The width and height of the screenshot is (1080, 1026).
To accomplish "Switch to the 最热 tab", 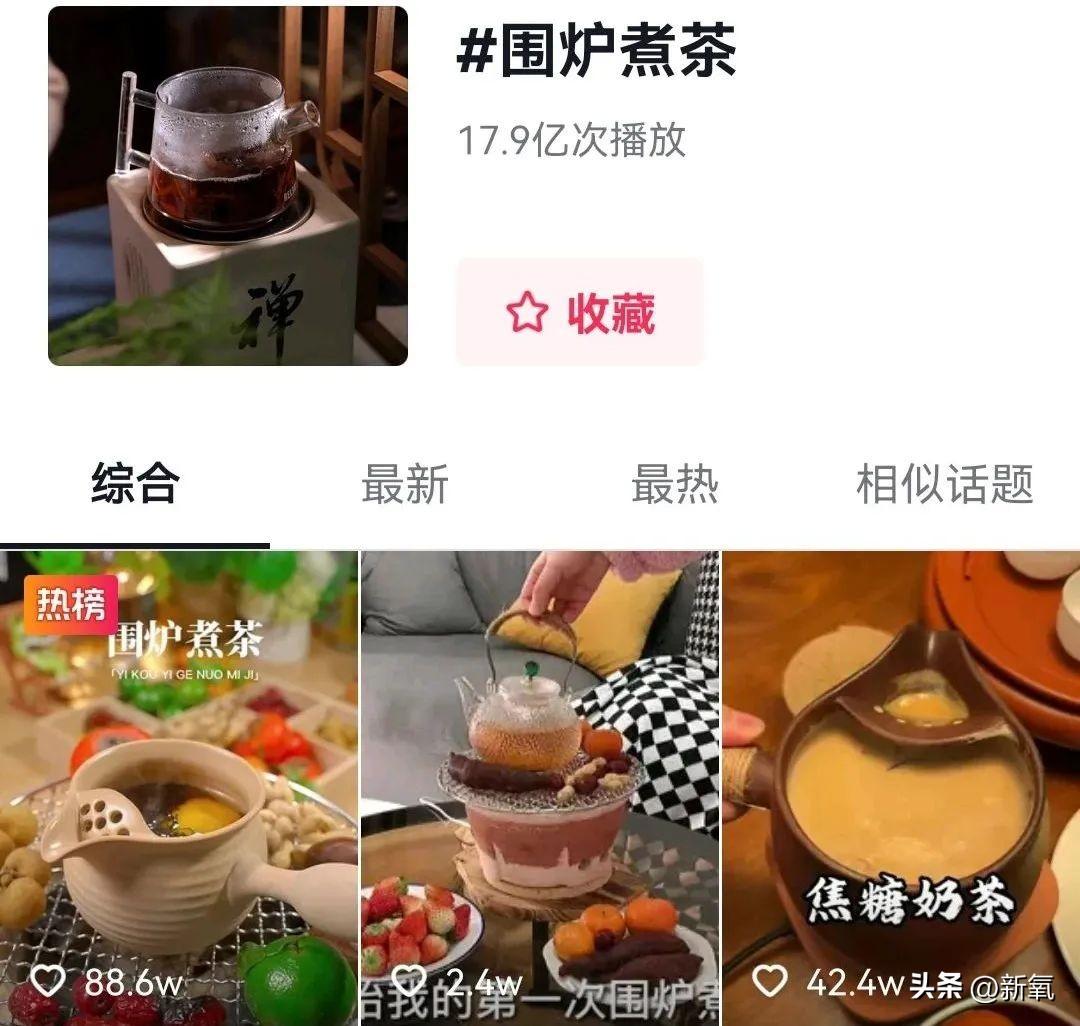I will [674, 485].
